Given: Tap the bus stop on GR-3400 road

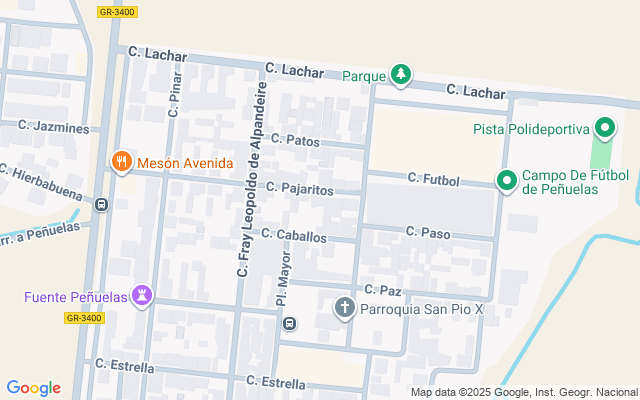Looking at the screenshot, I should [101, 205].
